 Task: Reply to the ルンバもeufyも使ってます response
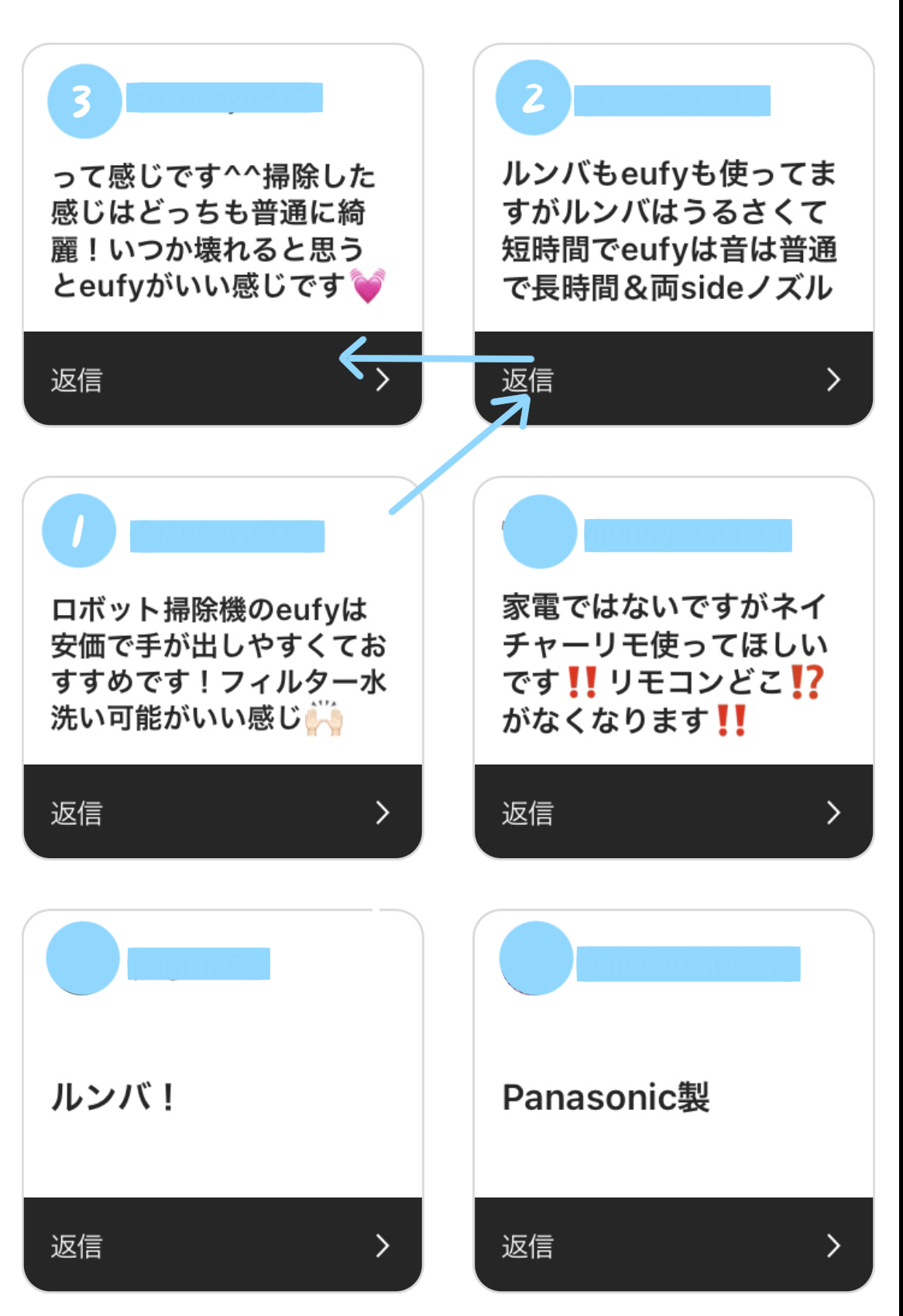[x=673, y=380]
